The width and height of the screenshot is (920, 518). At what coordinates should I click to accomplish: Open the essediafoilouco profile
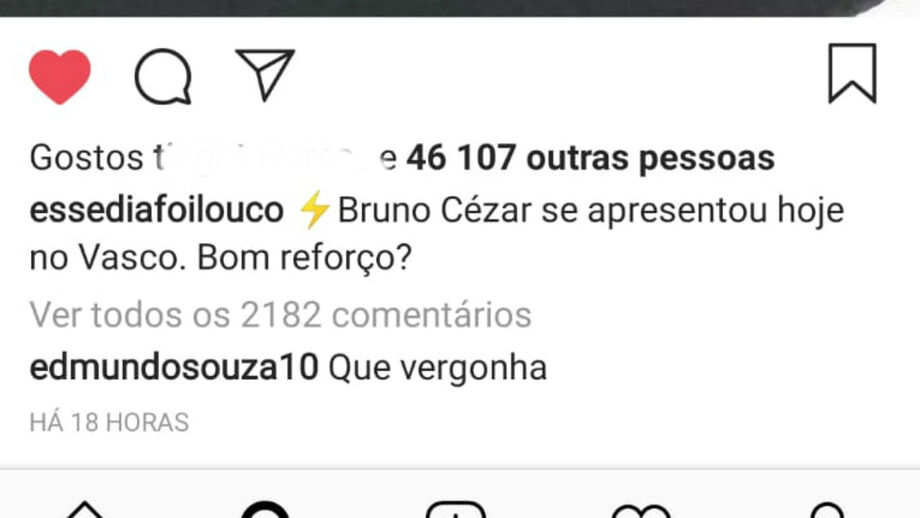click(x=157, y=211)
